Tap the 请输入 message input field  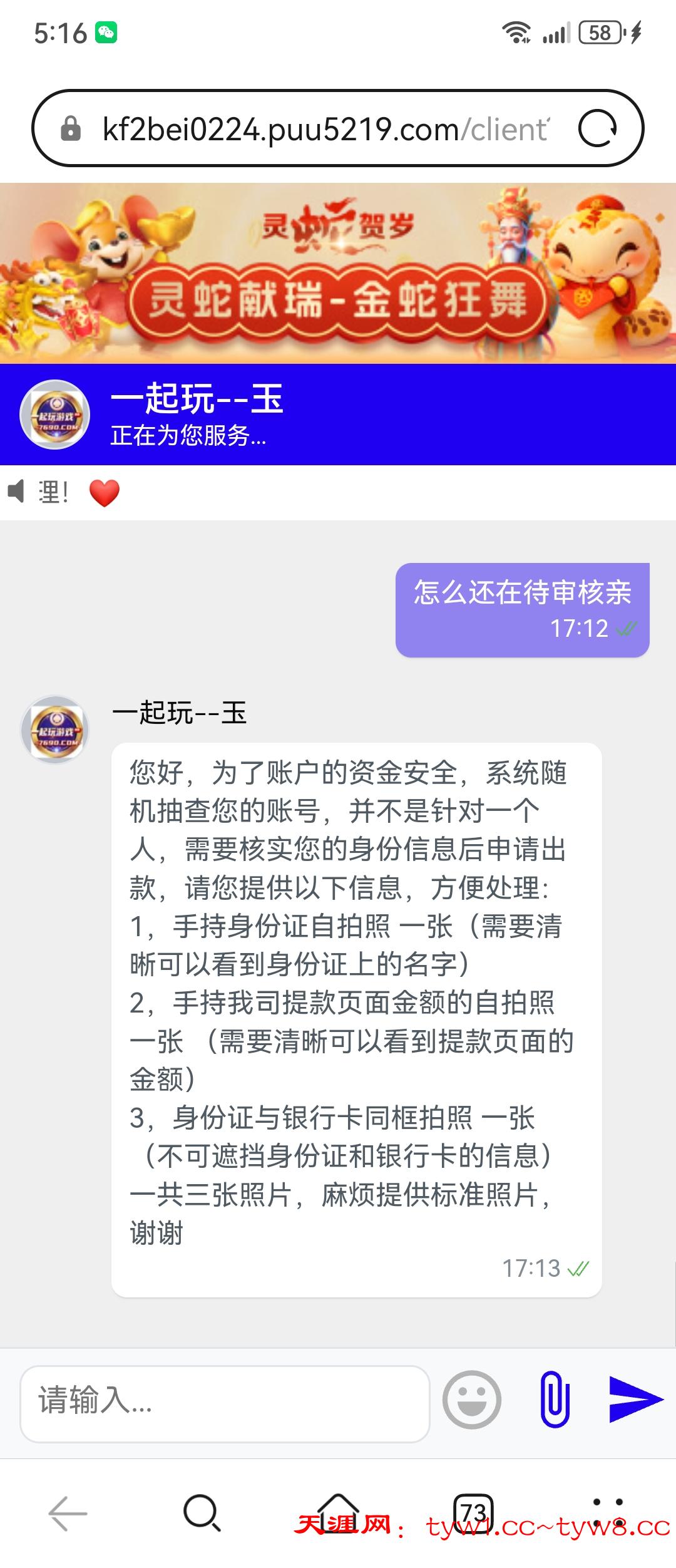[x=225, y=1400]
